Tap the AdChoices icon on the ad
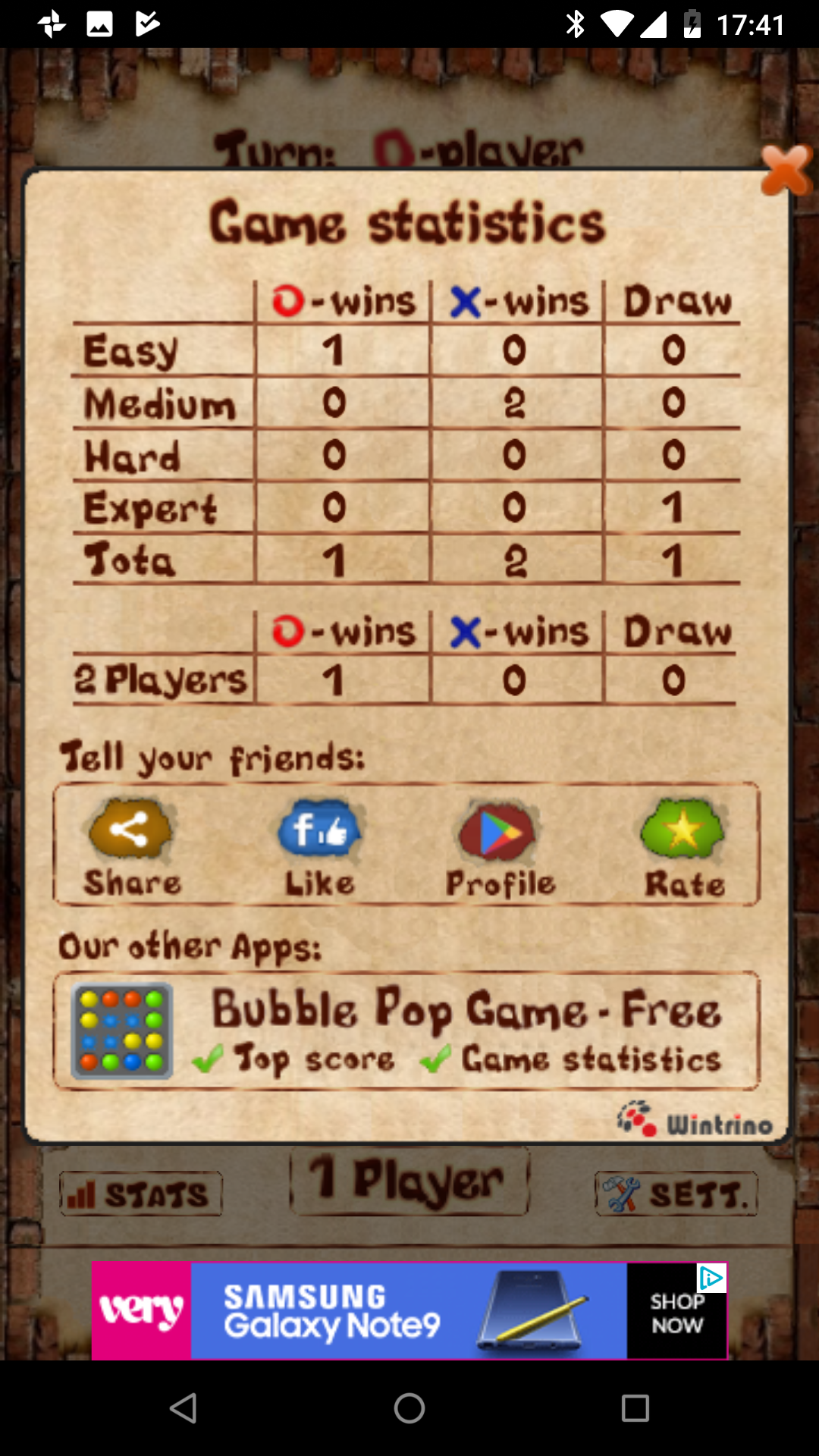This screenshot has height=1456, width=819. click(x=711, y=1278)
